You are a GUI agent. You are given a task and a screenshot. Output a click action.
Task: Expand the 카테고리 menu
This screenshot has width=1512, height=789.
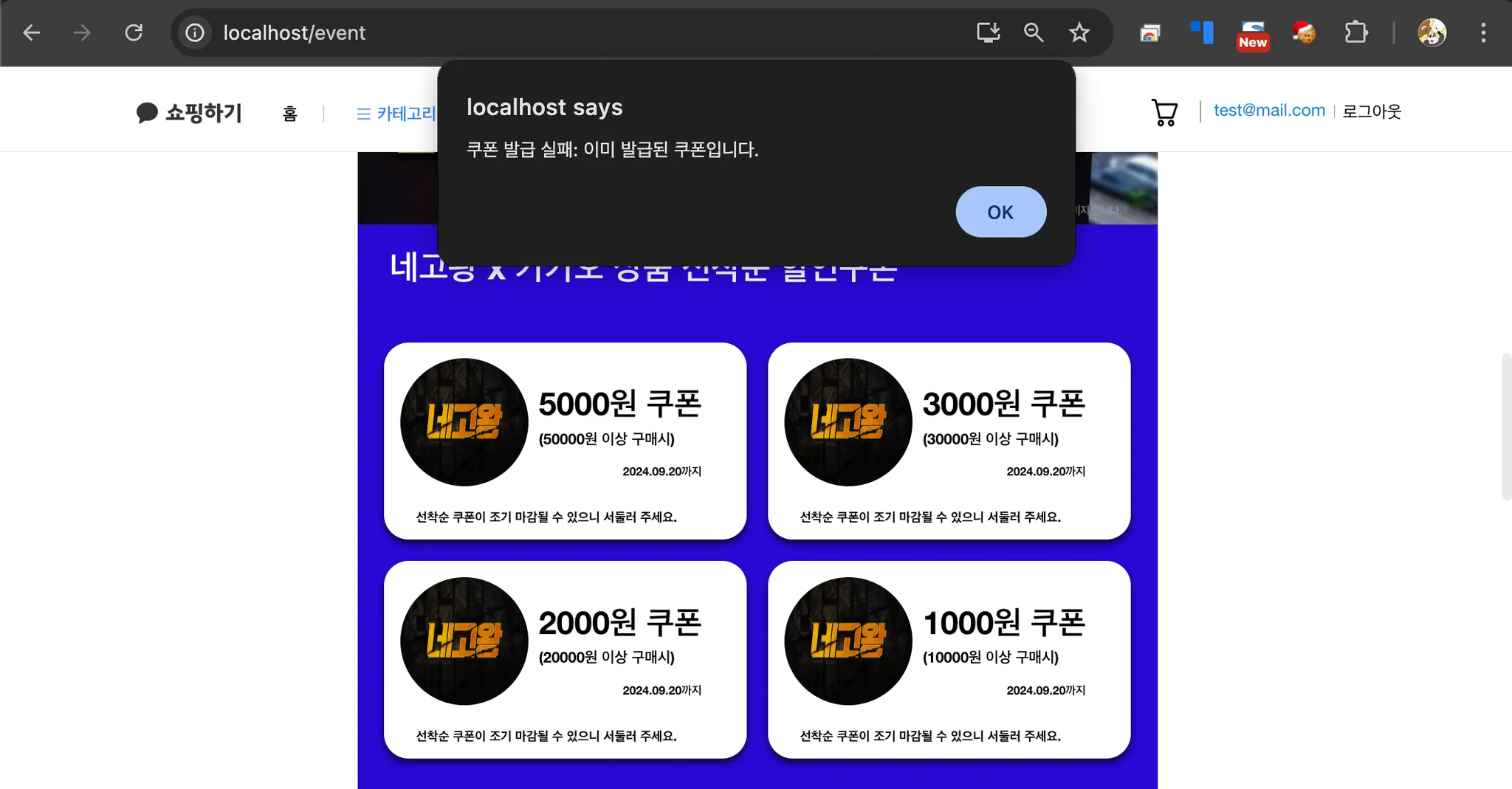[397, 114]
